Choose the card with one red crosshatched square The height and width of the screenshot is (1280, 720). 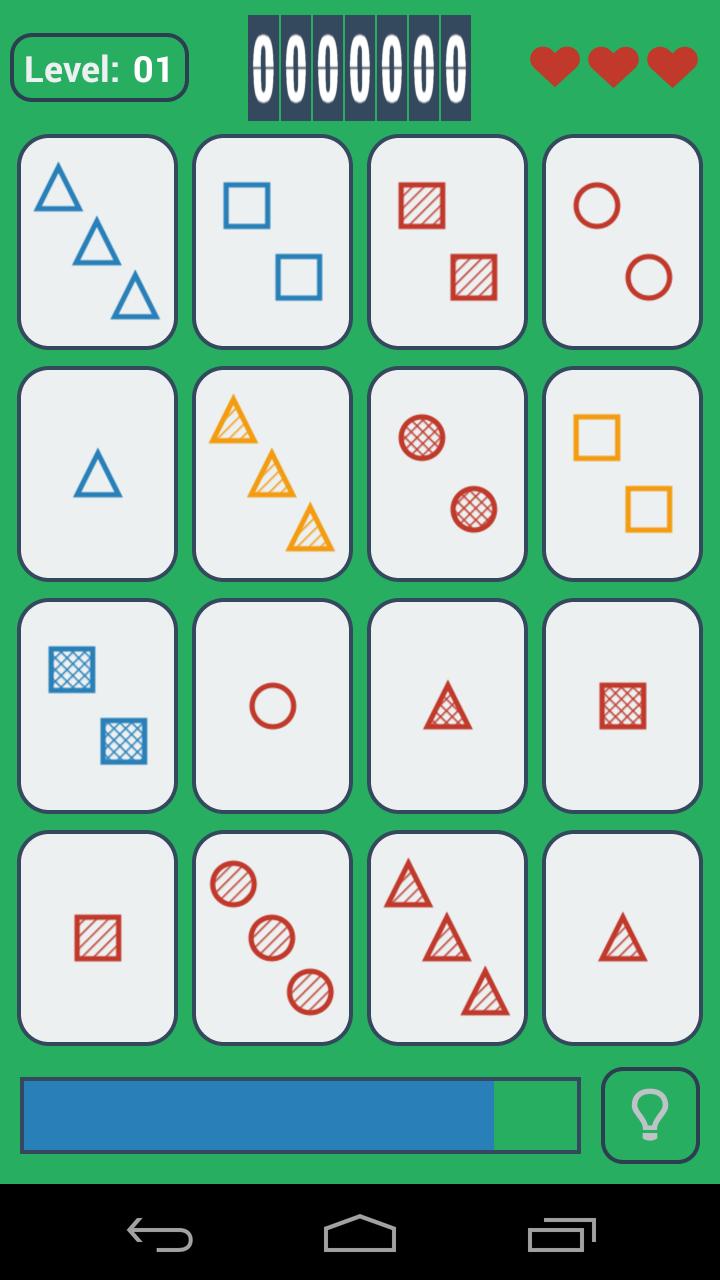point(622,706)
